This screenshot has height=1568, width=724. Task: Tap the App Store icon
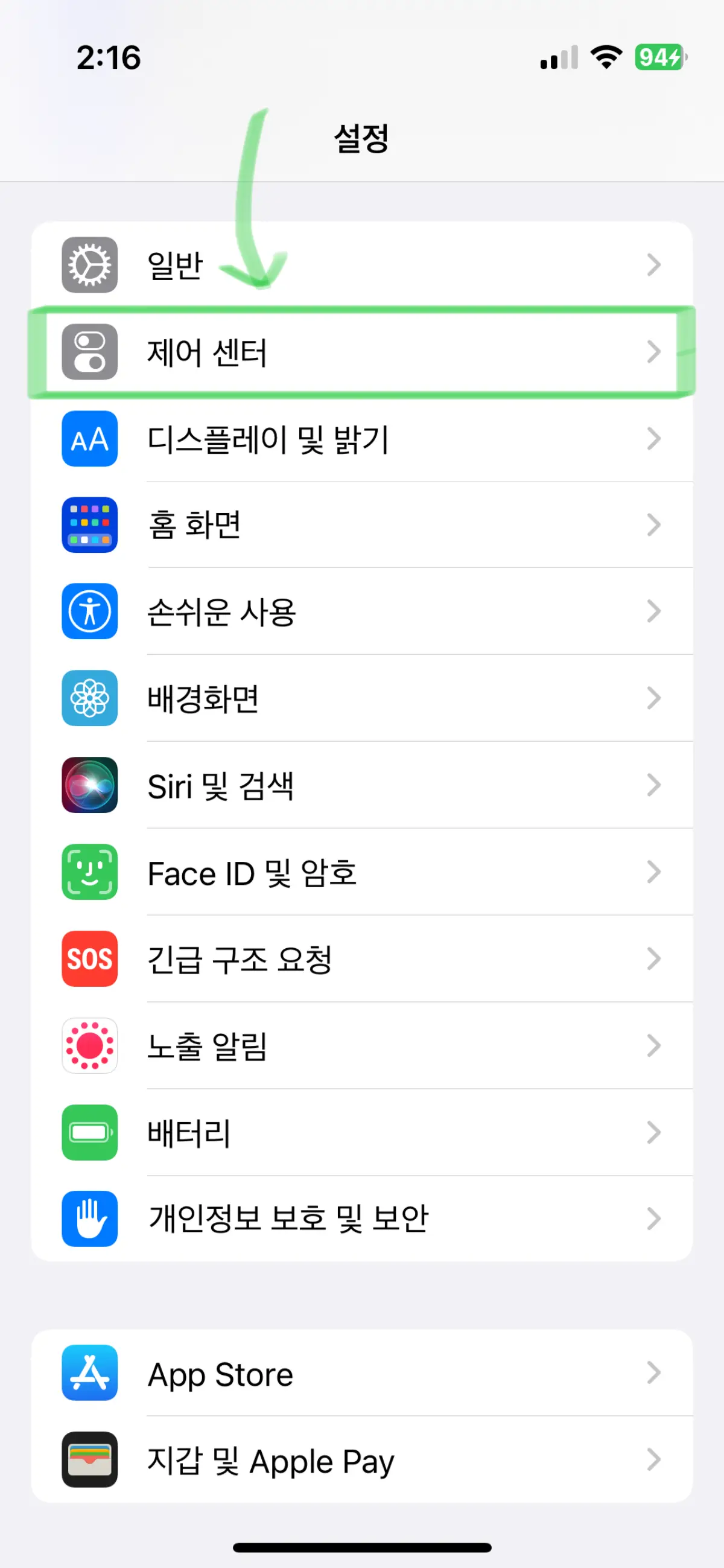[89, 1372]
